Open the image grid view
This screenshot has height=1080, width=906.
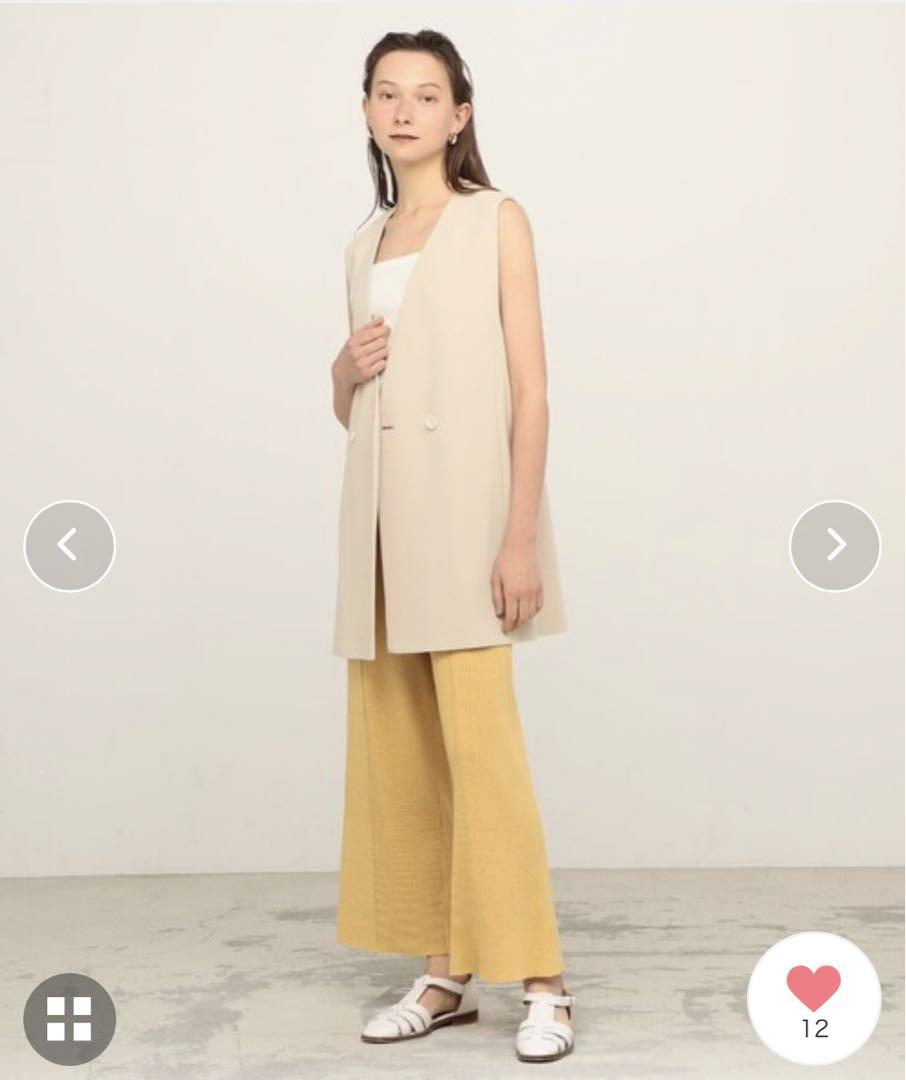point(69,1018)
